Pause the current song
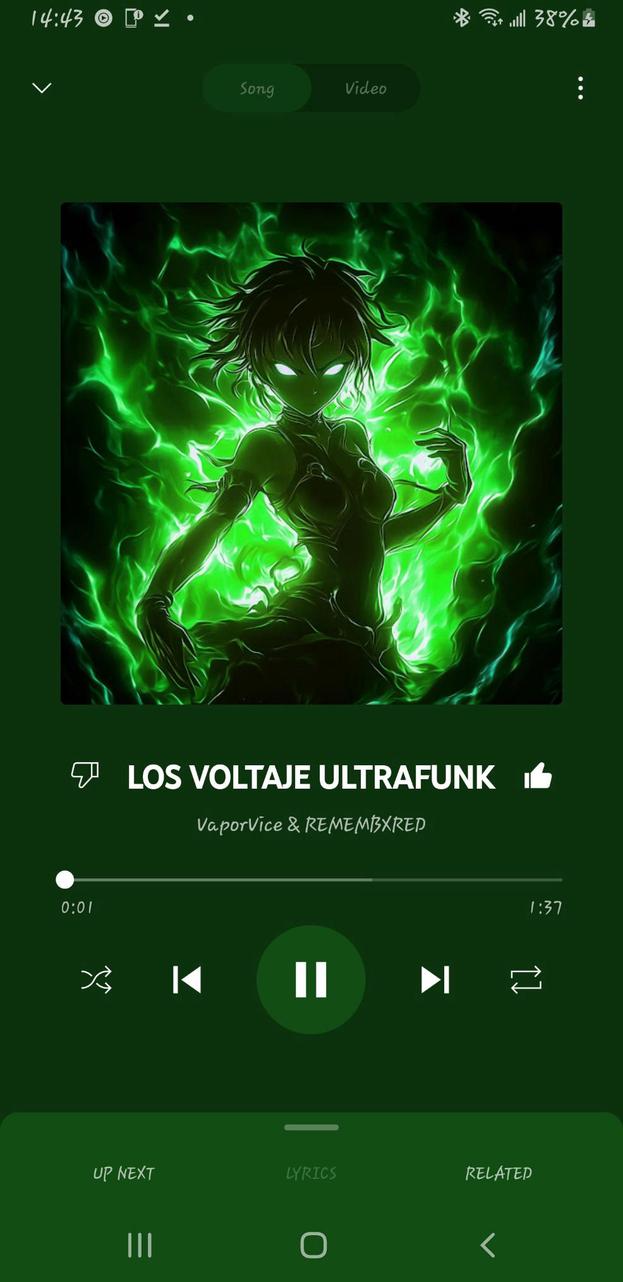The width and height of the screenshot is (623, 1282). [311, 979]
